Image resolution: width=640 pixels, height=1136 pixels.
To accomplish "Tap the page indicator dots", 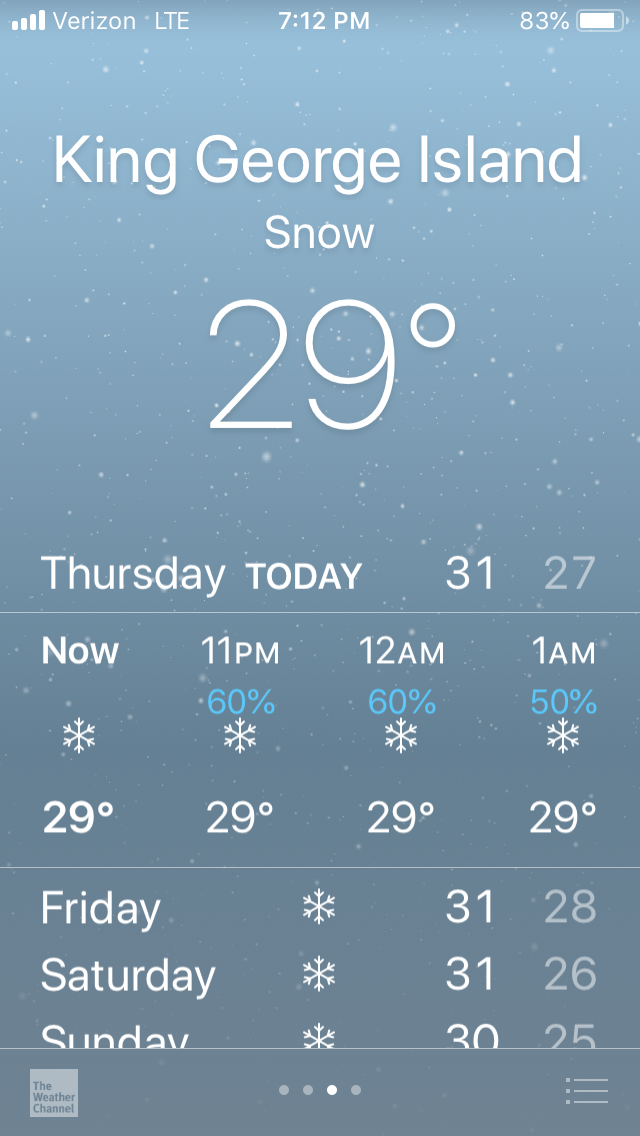I will pos(320,1090).
